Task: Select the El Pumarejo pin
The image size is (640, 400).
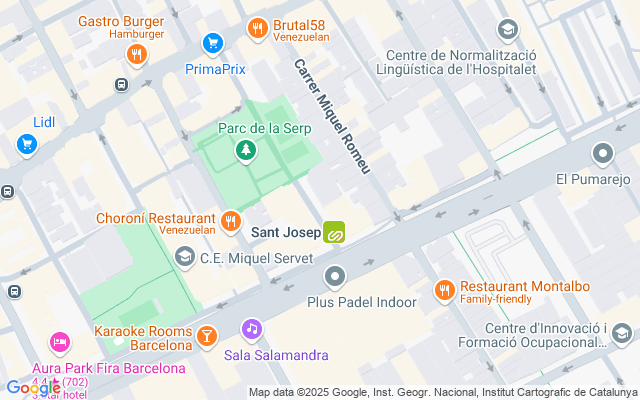Action: point(602,154)
